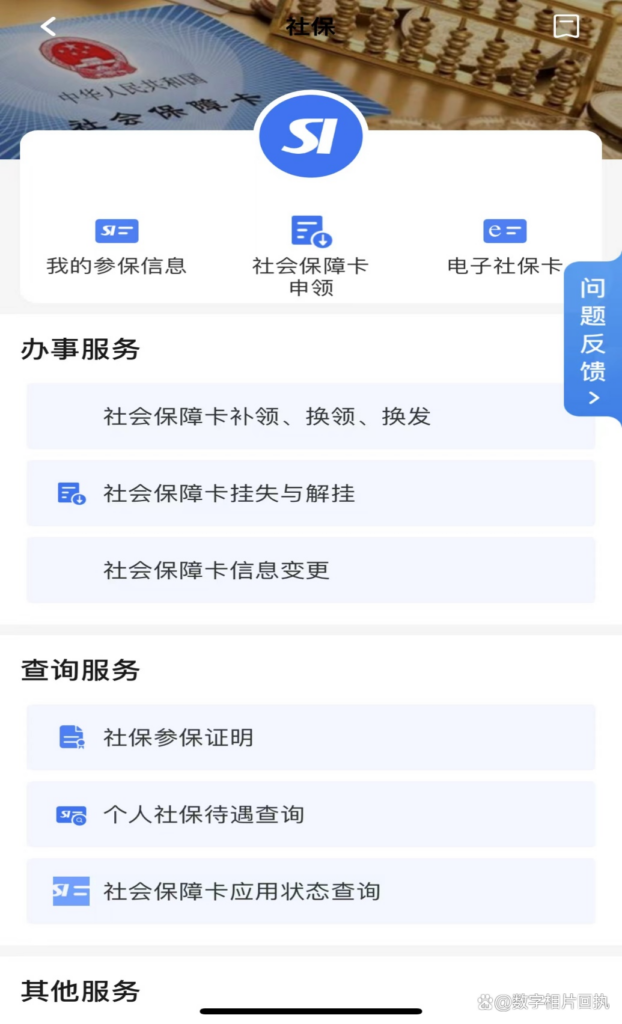Open the 问题反馈 side tab

(593, 340)
